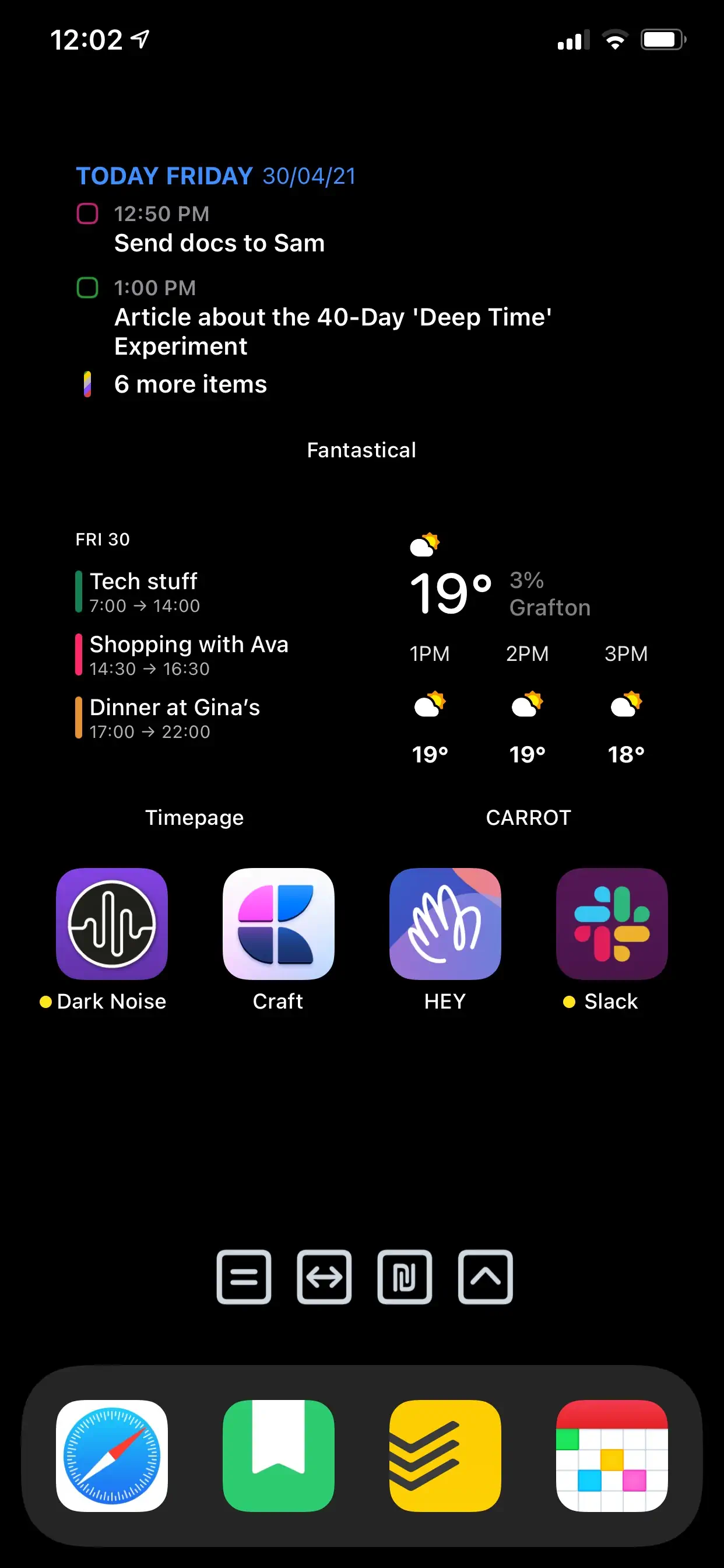This screenshot has height=1568, width=724.
Task: Tap the page icon with the up chevron
Action: click(x=486, y=1277)
